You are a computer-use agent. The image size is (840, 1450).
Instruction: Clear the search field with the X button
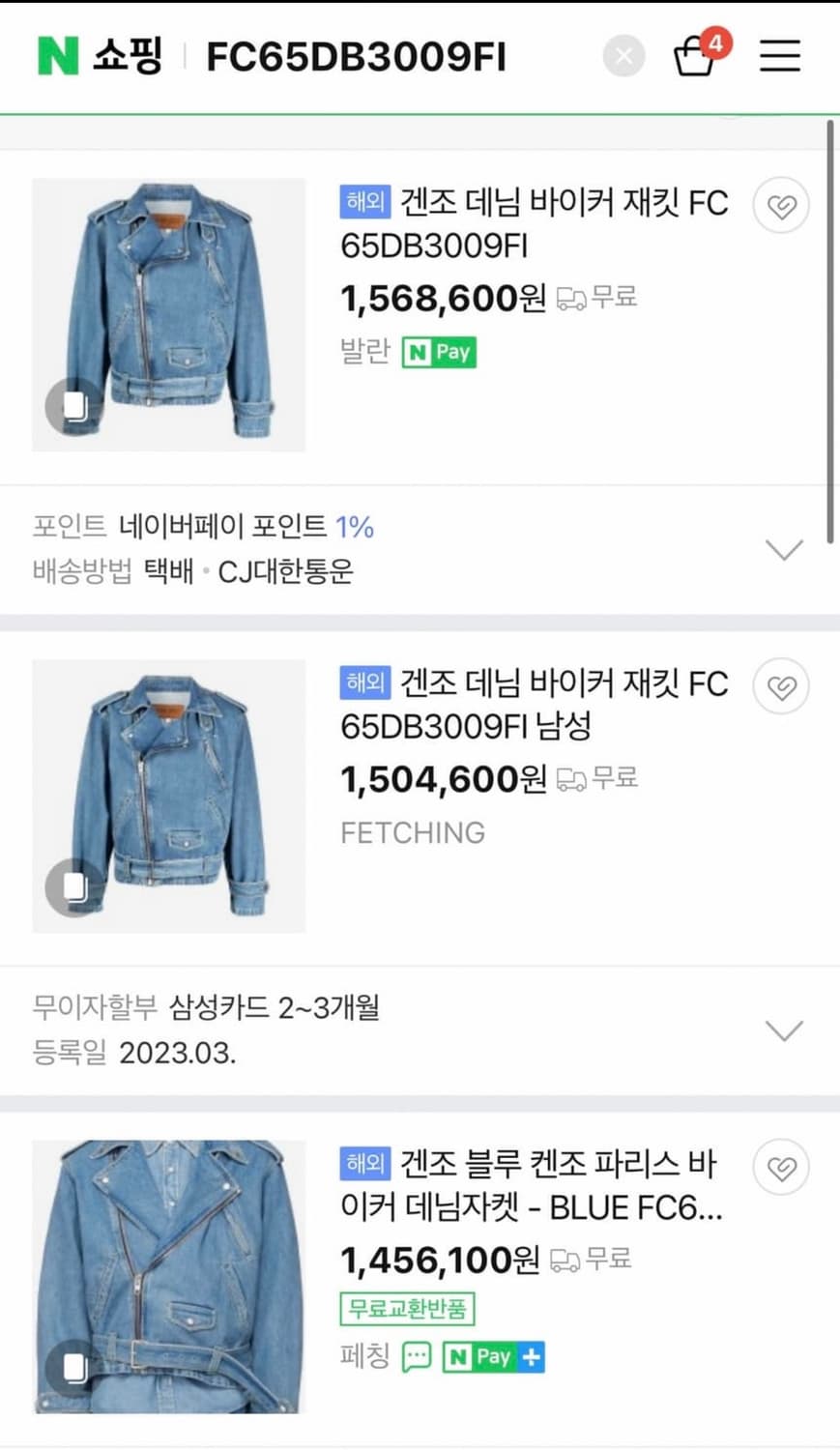[623, 55]
